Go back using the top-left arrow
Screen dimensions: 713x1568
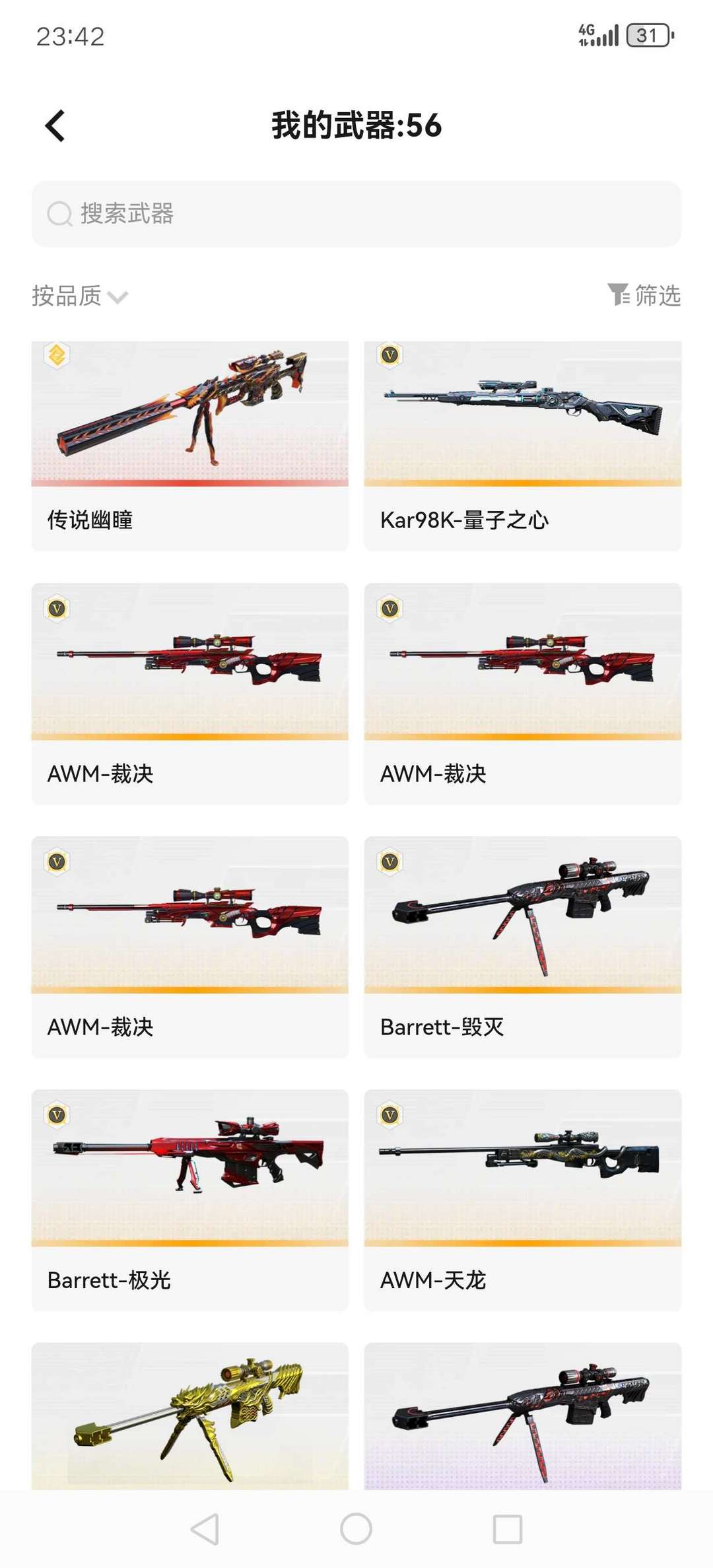[55, 125]
